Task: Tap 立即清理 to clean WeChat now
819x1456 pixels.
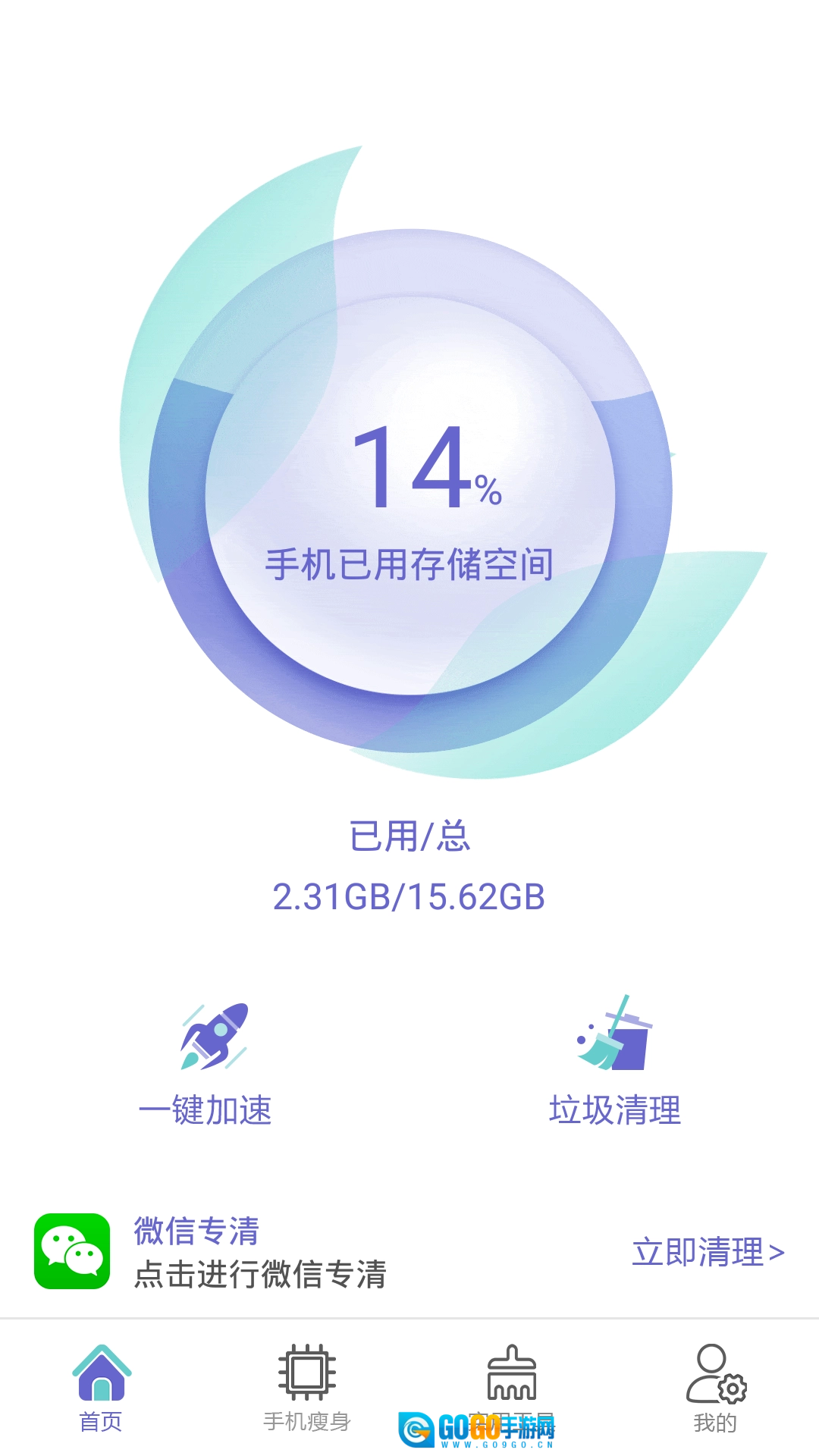Action: [x=707, y=1252]
